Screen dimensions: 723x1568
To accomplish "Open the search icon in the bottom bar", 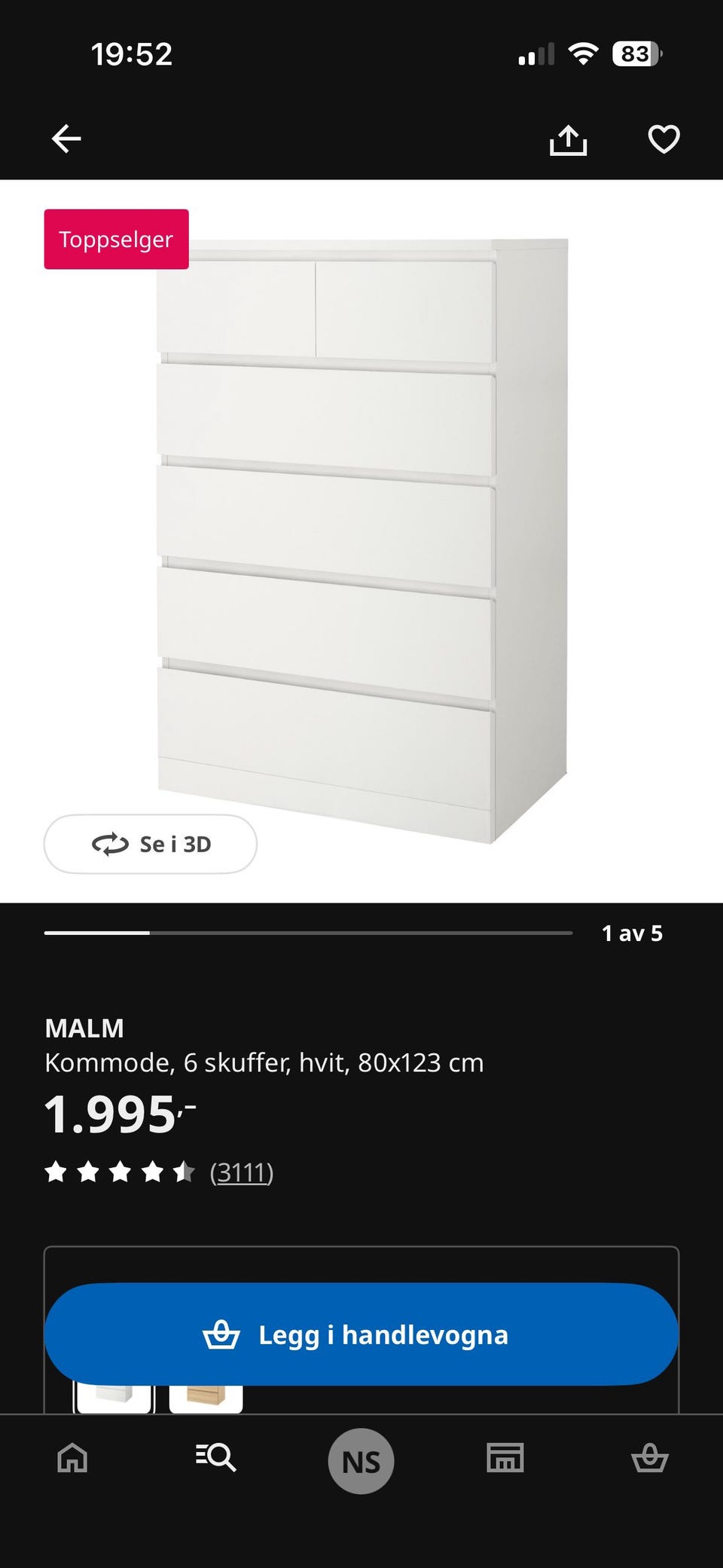I will click(x=215, y=1459).
